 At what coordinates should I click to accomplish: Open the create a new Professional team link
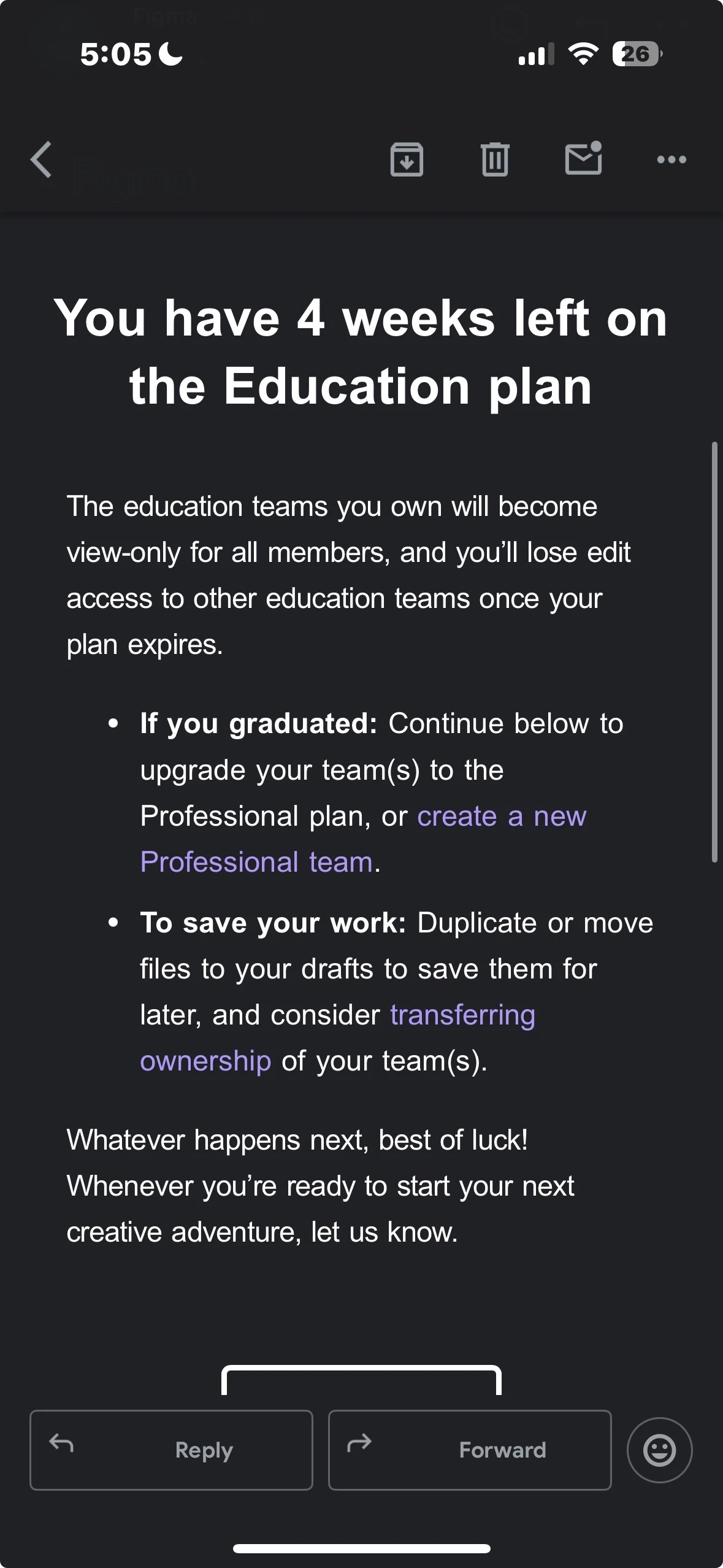tap(363, 839)
